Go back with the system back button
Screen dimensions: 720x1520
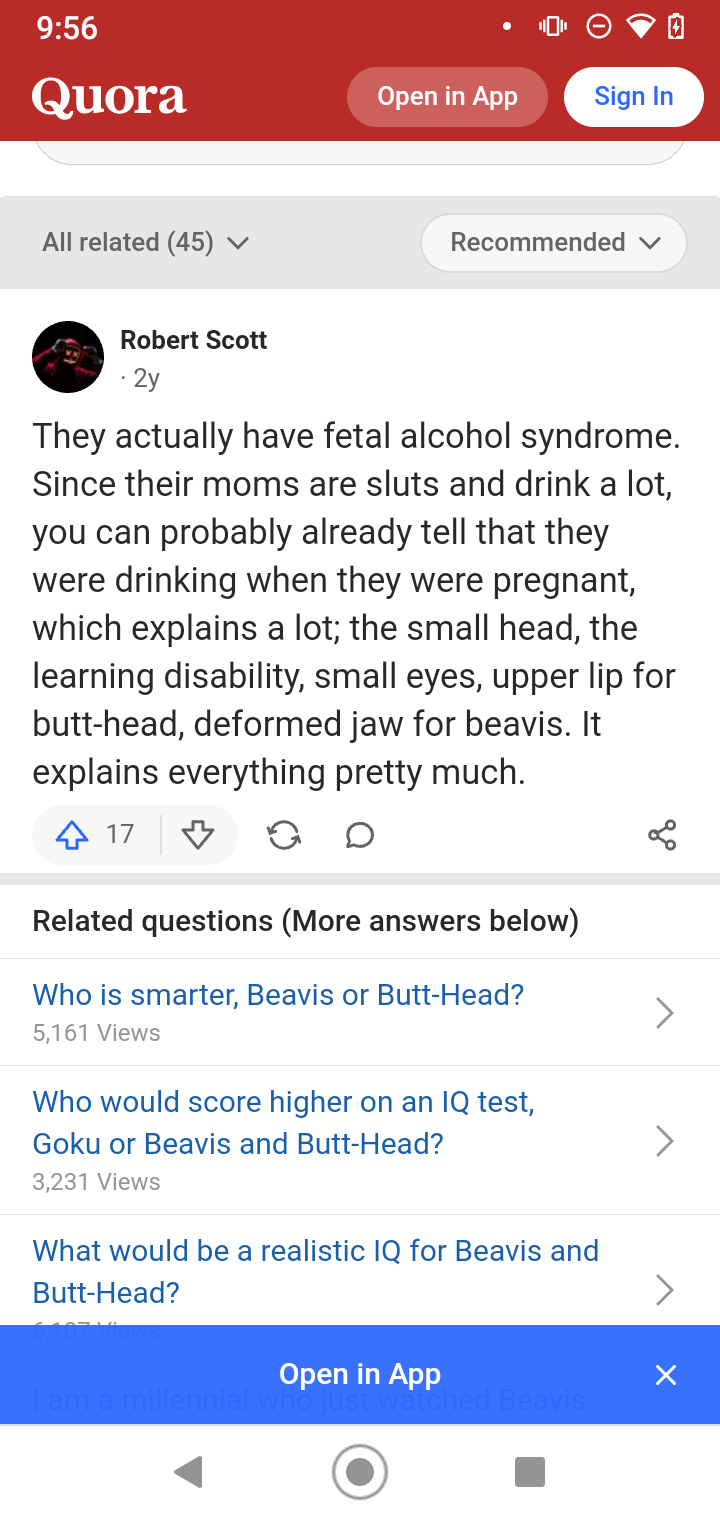[x=188, y=1472]
